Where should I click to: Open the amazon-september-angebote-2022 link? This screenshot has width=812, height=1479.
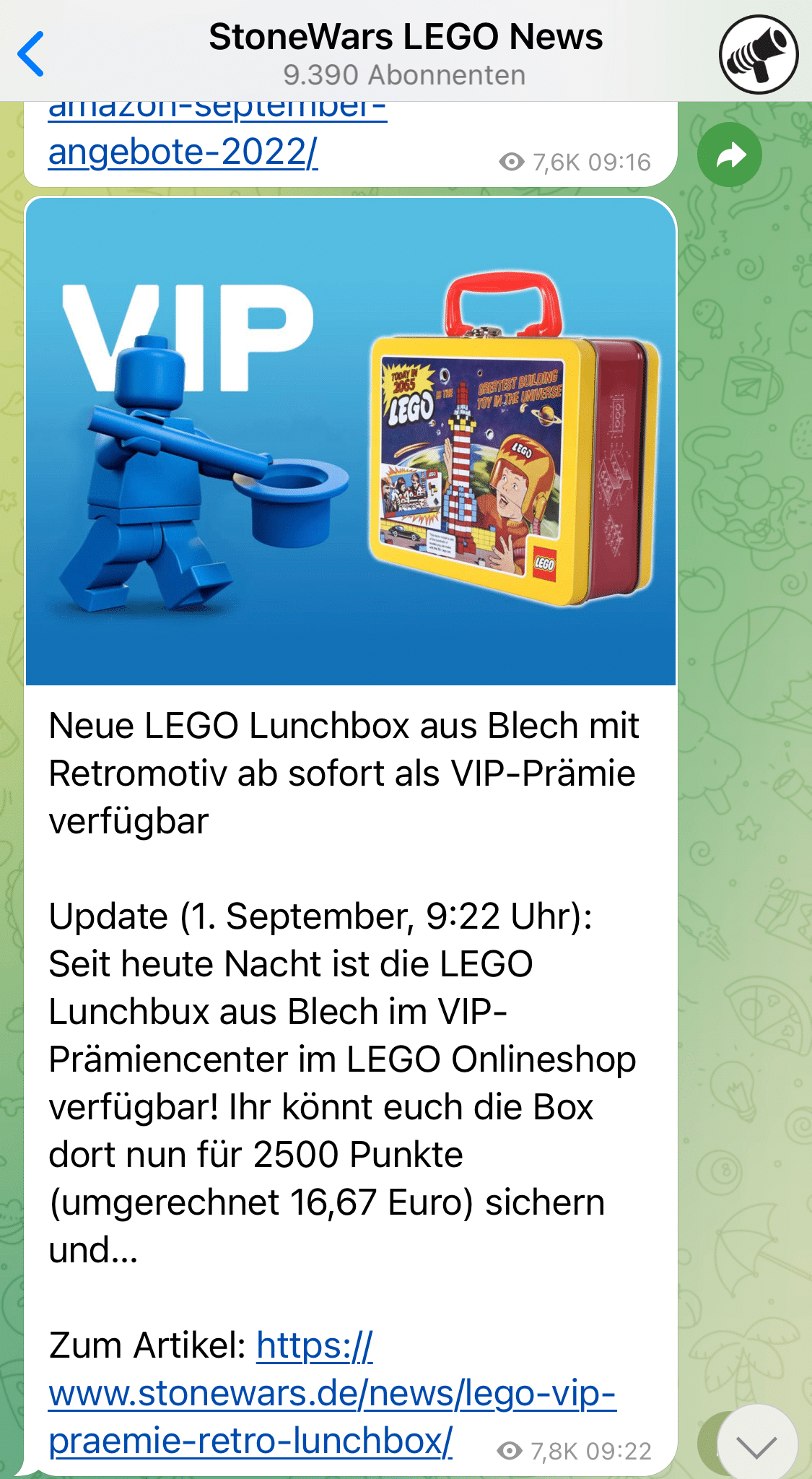pos(217,136)
